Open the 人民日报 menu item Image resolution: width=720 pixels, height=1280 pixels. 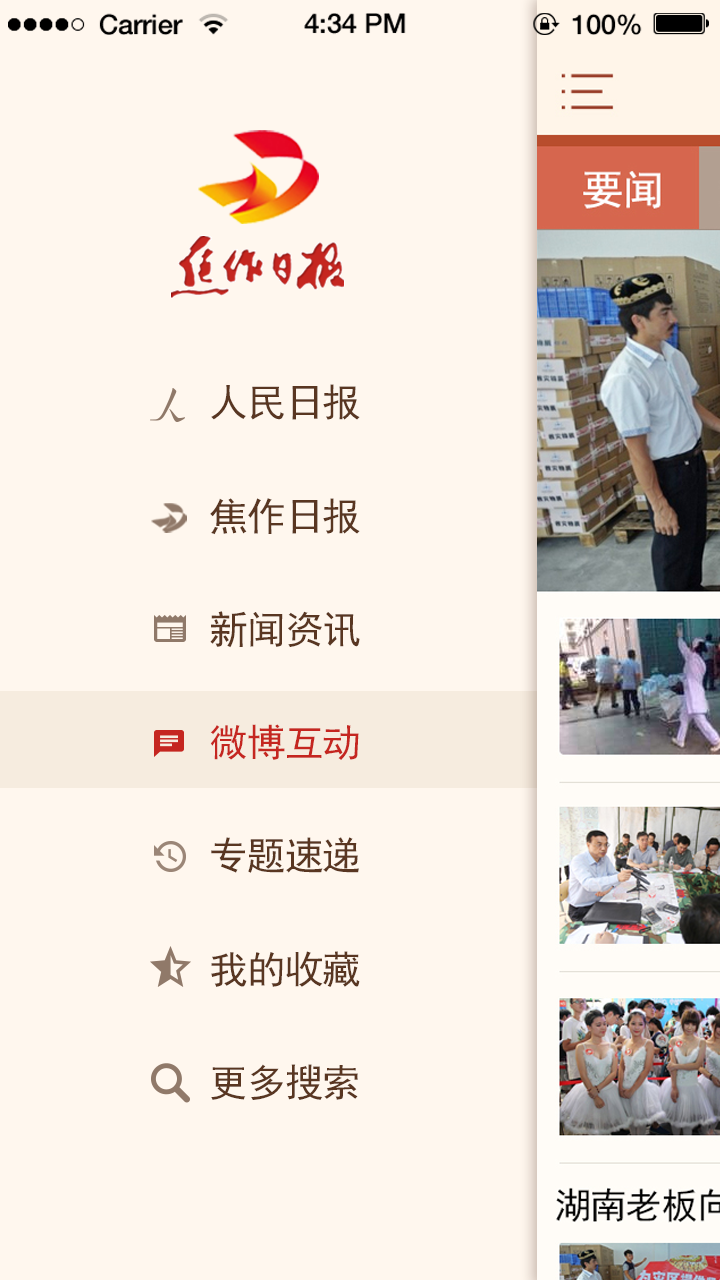268,404
